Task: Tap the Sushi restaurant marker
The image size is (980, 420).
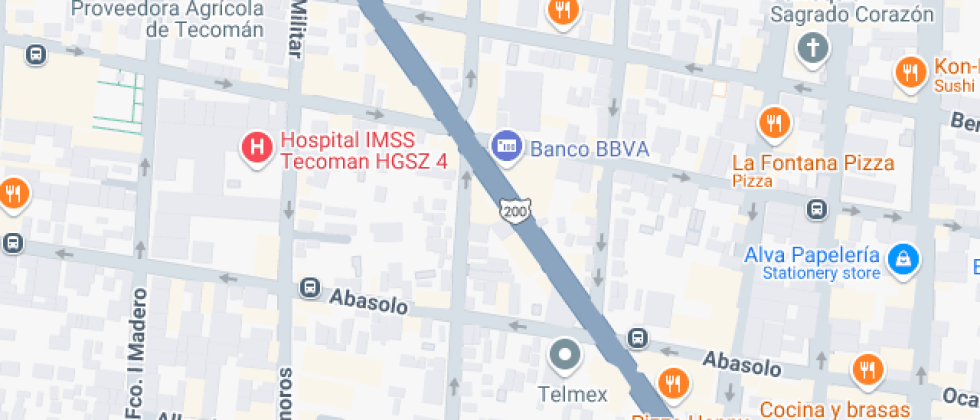Action: click(x=910, y=72)
